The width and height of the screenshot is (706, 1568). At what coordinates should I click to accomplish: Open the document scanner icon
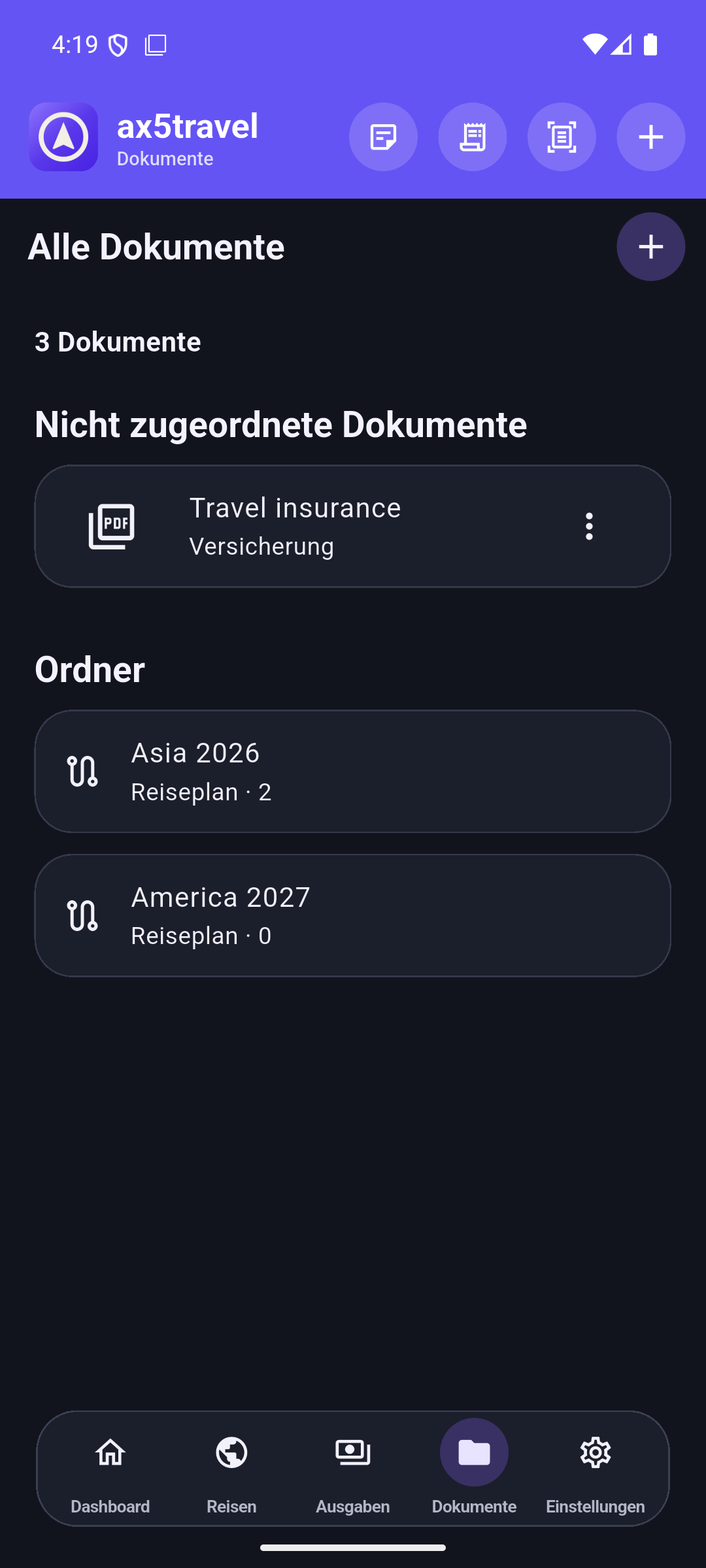pyautogui.click(x=562, y=137)
